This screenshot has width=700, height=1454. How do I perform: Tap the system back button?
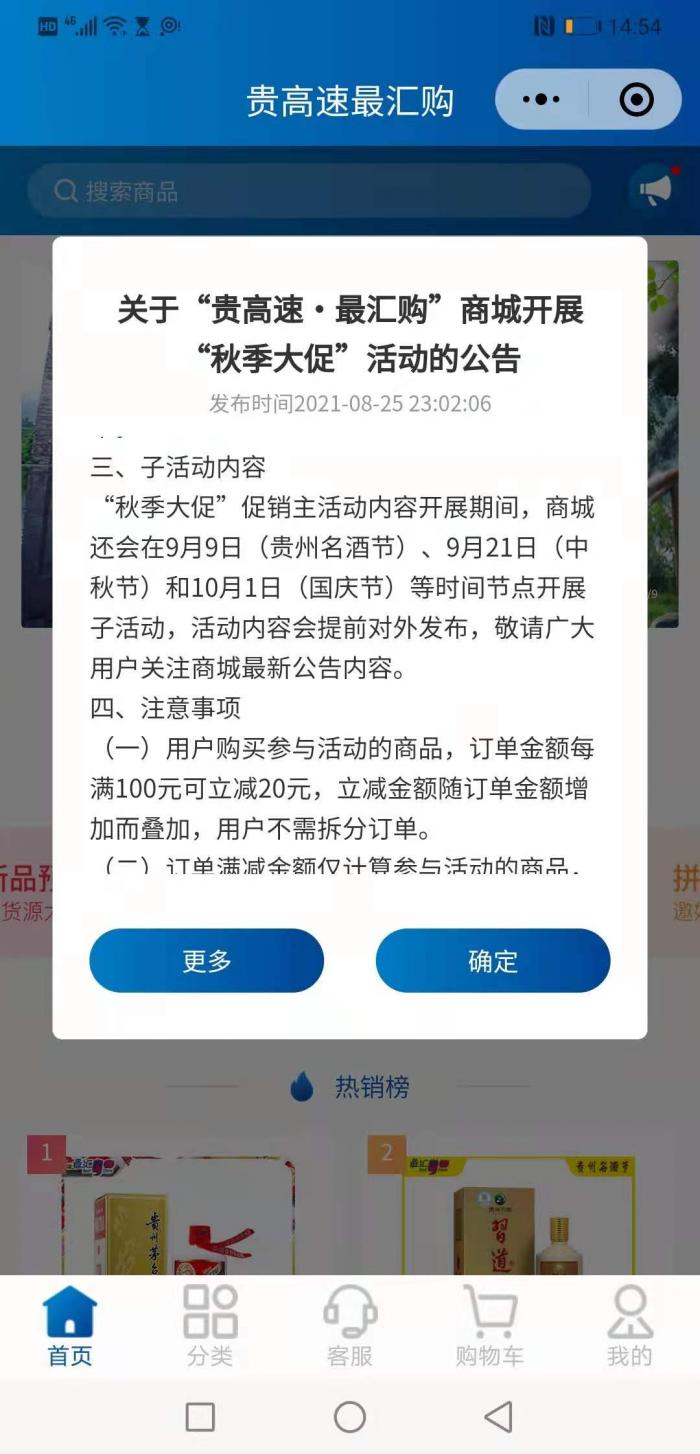click(498, 1416)
